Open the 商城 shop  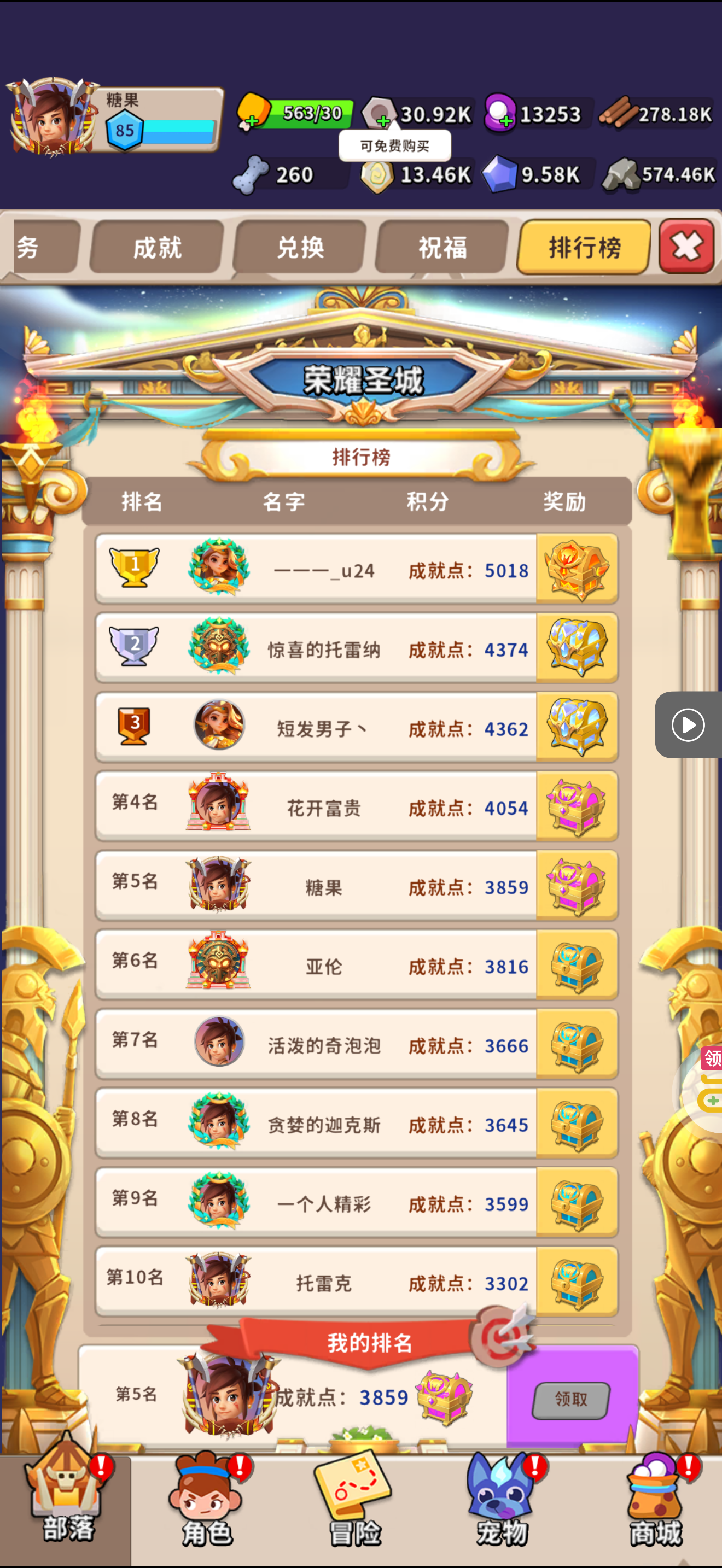656,1505
